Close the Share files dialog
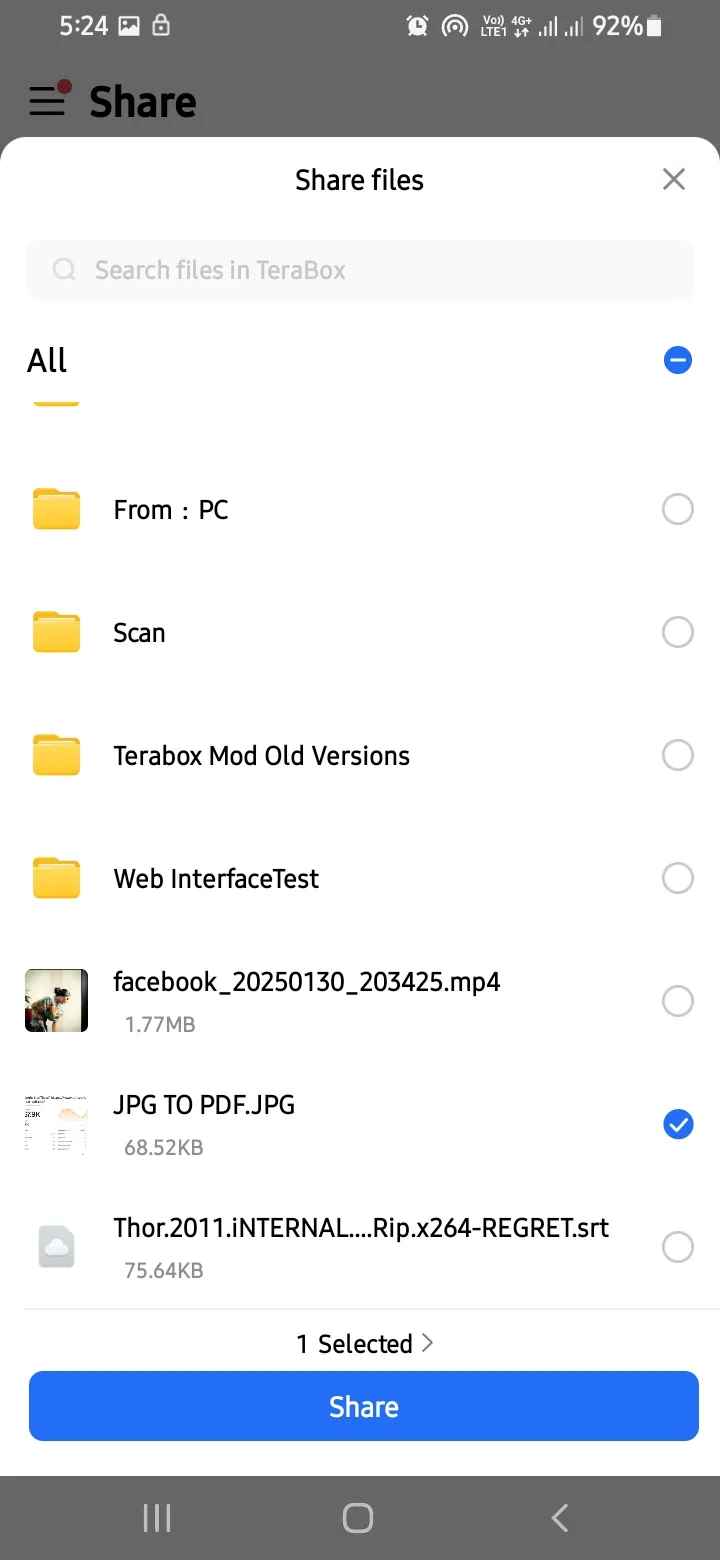This screenshot has height=1560, width=720. pos(674,180)
